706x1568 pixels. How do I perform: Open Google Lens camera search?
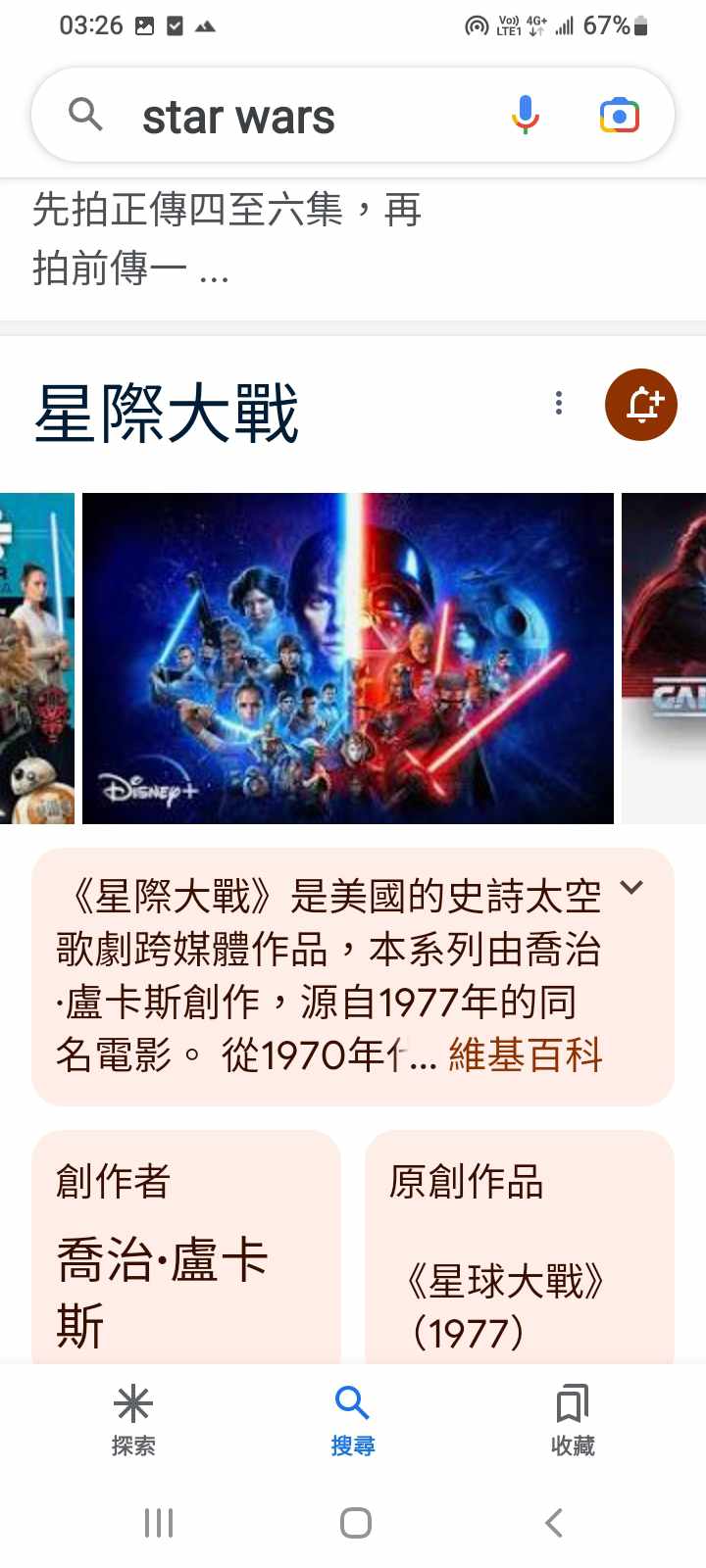pos(619,116)
